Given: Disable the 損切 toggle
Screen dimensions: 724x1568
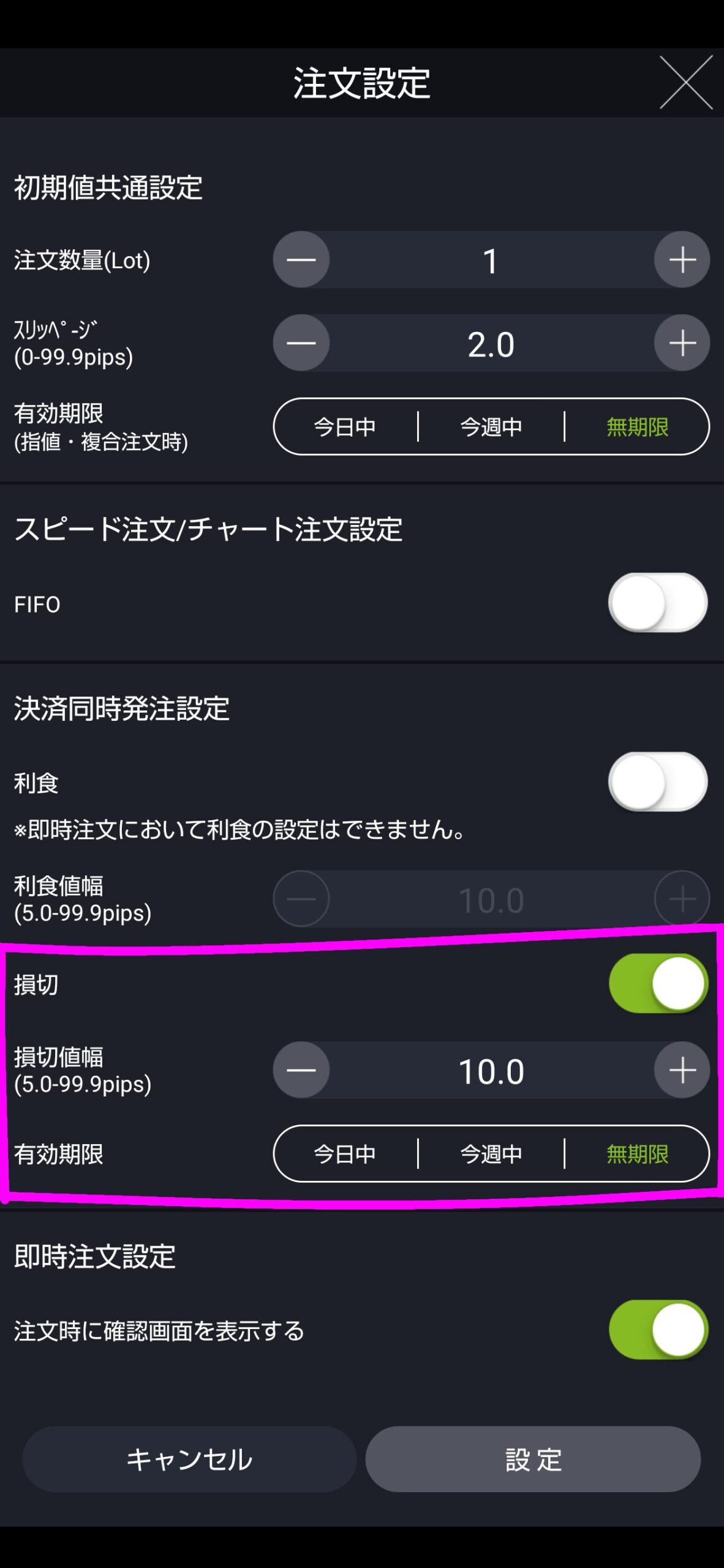Looking at the screenshot, I should (658, 984).
